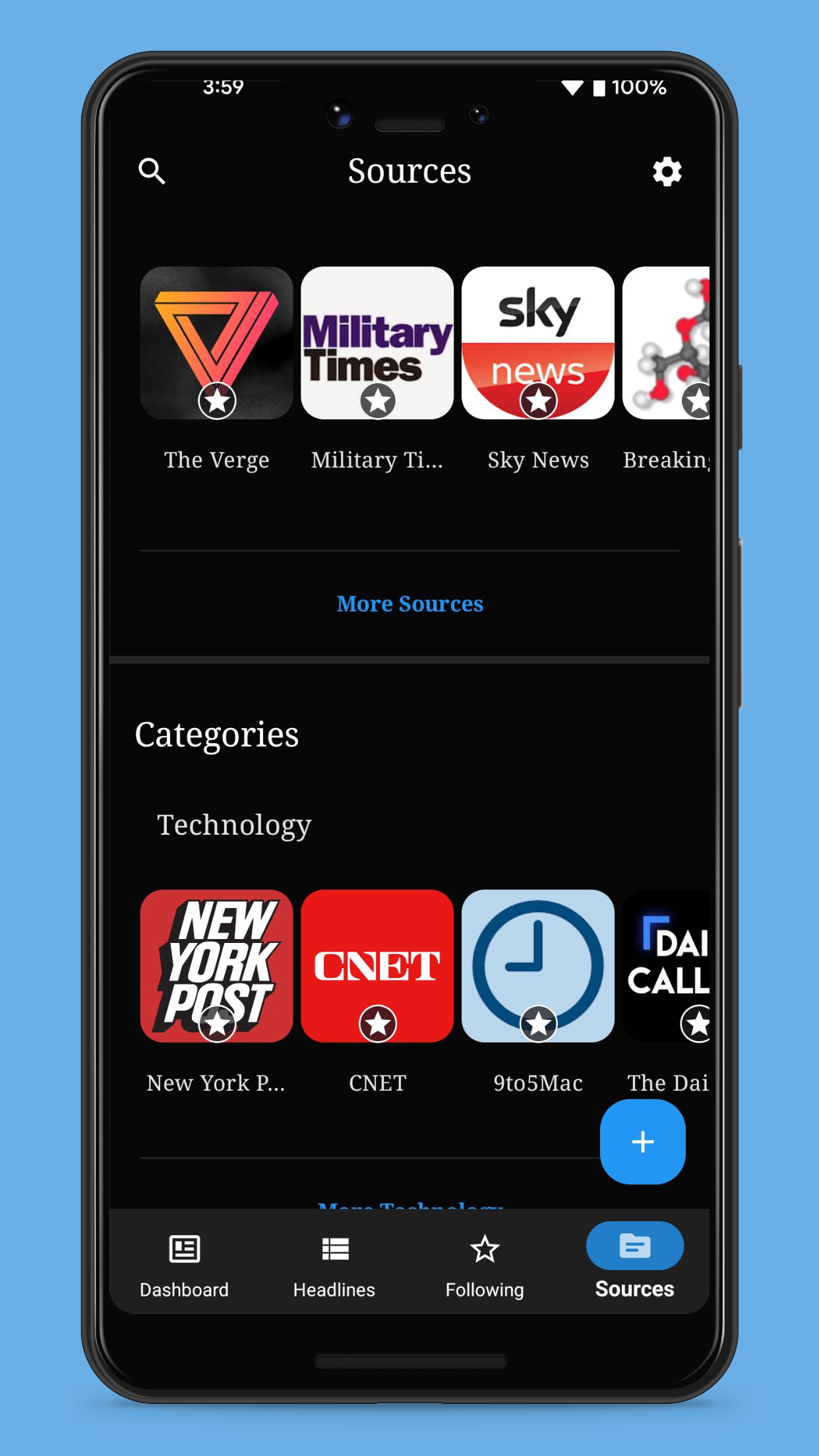Open settings via the gear icon

tap(667, 171)
